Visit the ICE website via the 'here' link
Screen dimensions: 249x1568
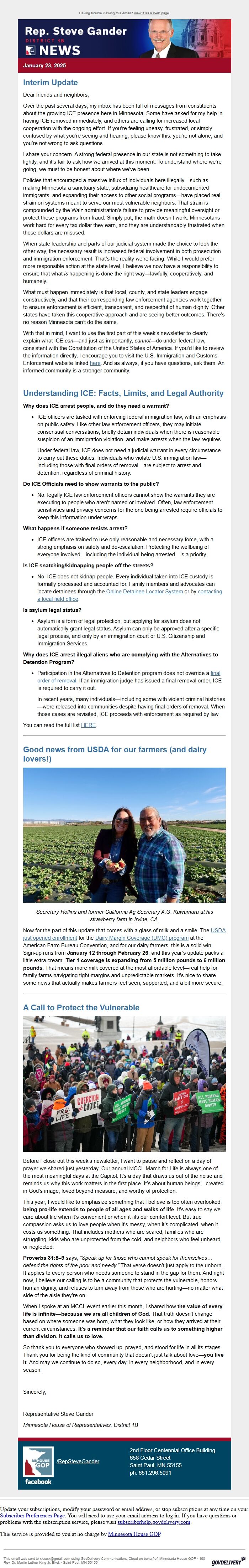[95, 363]
